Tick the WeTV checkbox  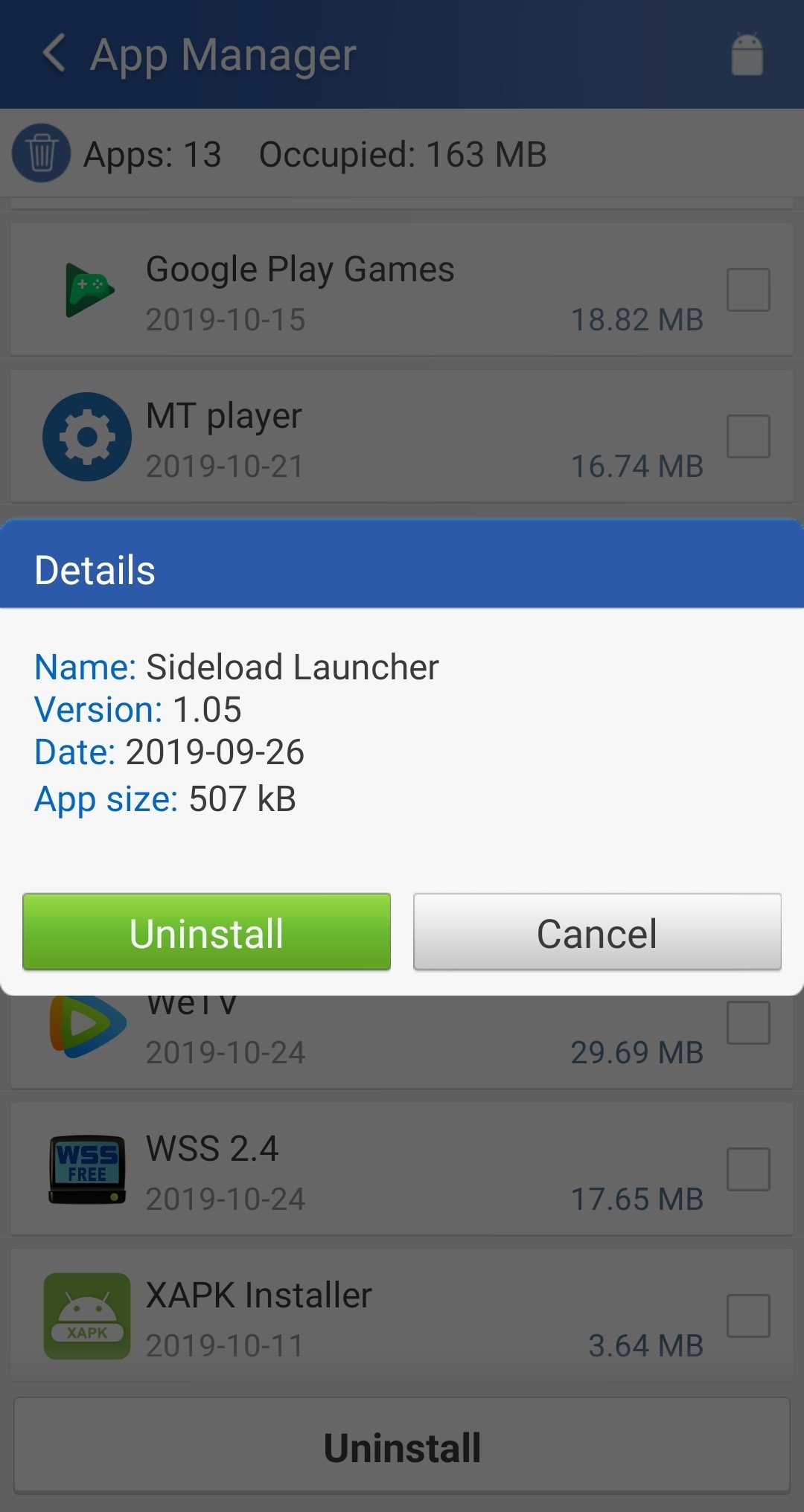pos(747,1022)
